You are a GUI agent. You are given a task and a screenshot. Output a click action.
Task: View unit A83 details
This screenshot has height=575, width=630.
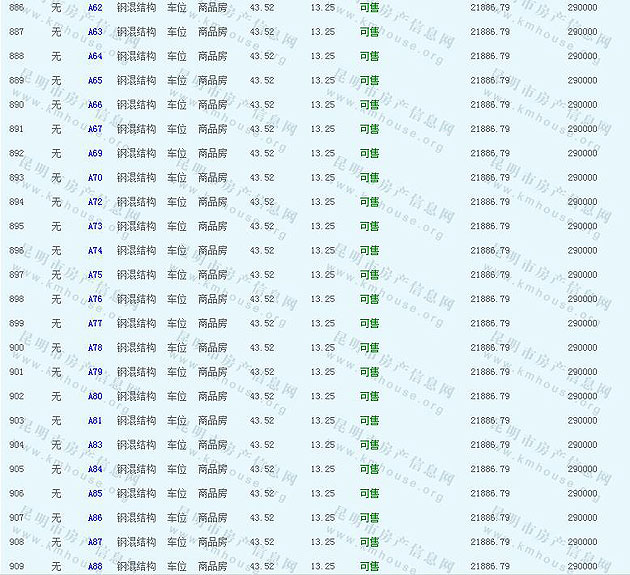[x=95, y=445]
